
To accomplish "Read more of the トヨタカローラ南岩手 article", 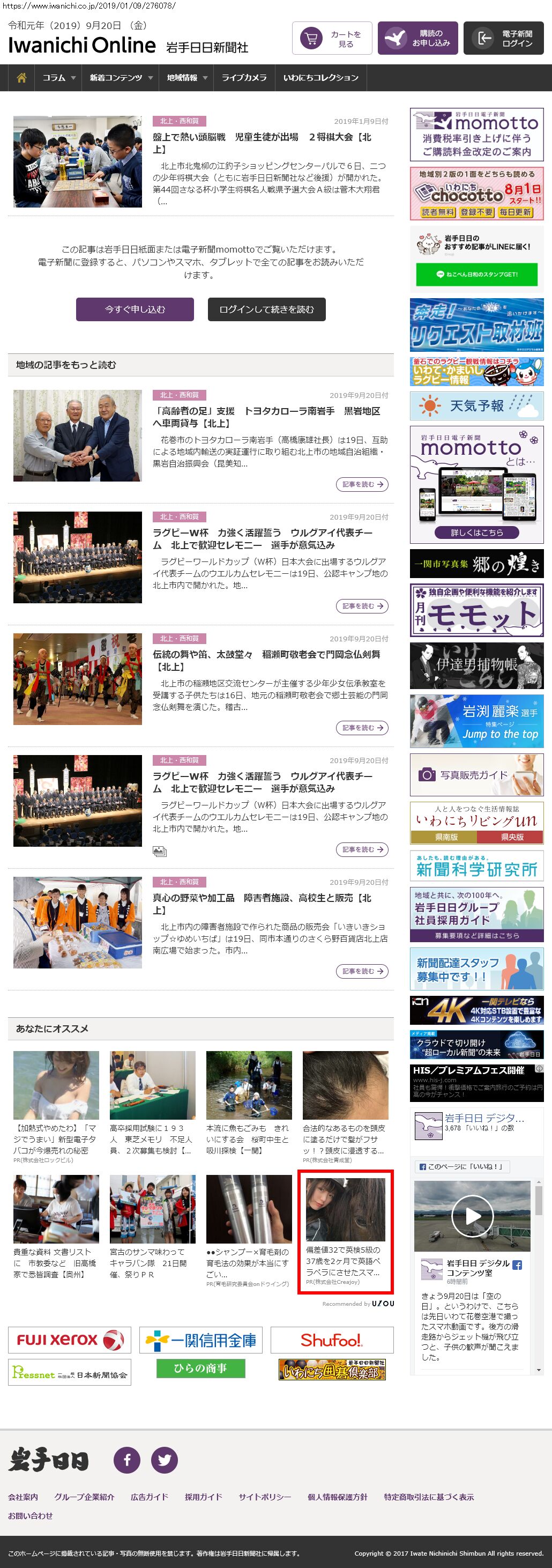I will point(362,485).
